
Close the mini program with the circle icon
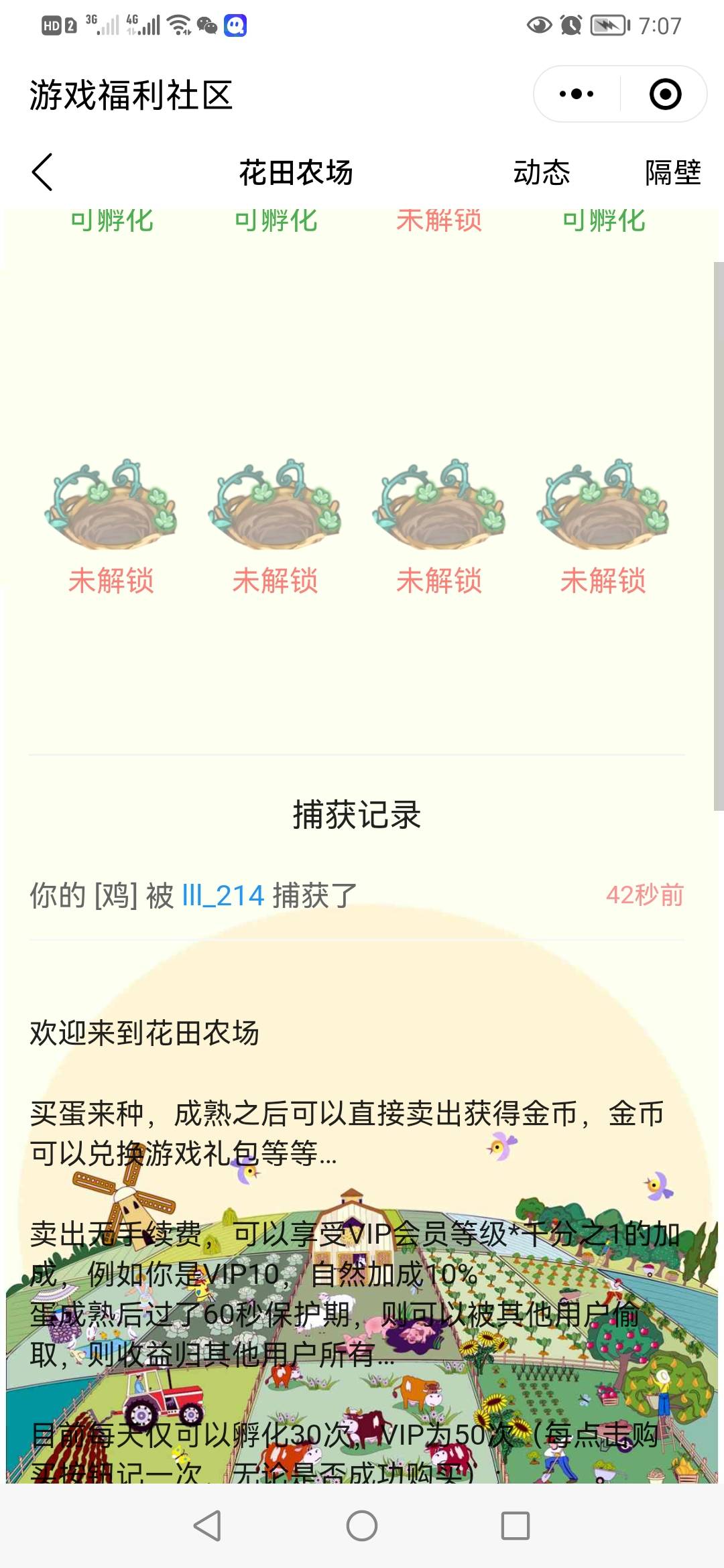(x=665, y=94)
